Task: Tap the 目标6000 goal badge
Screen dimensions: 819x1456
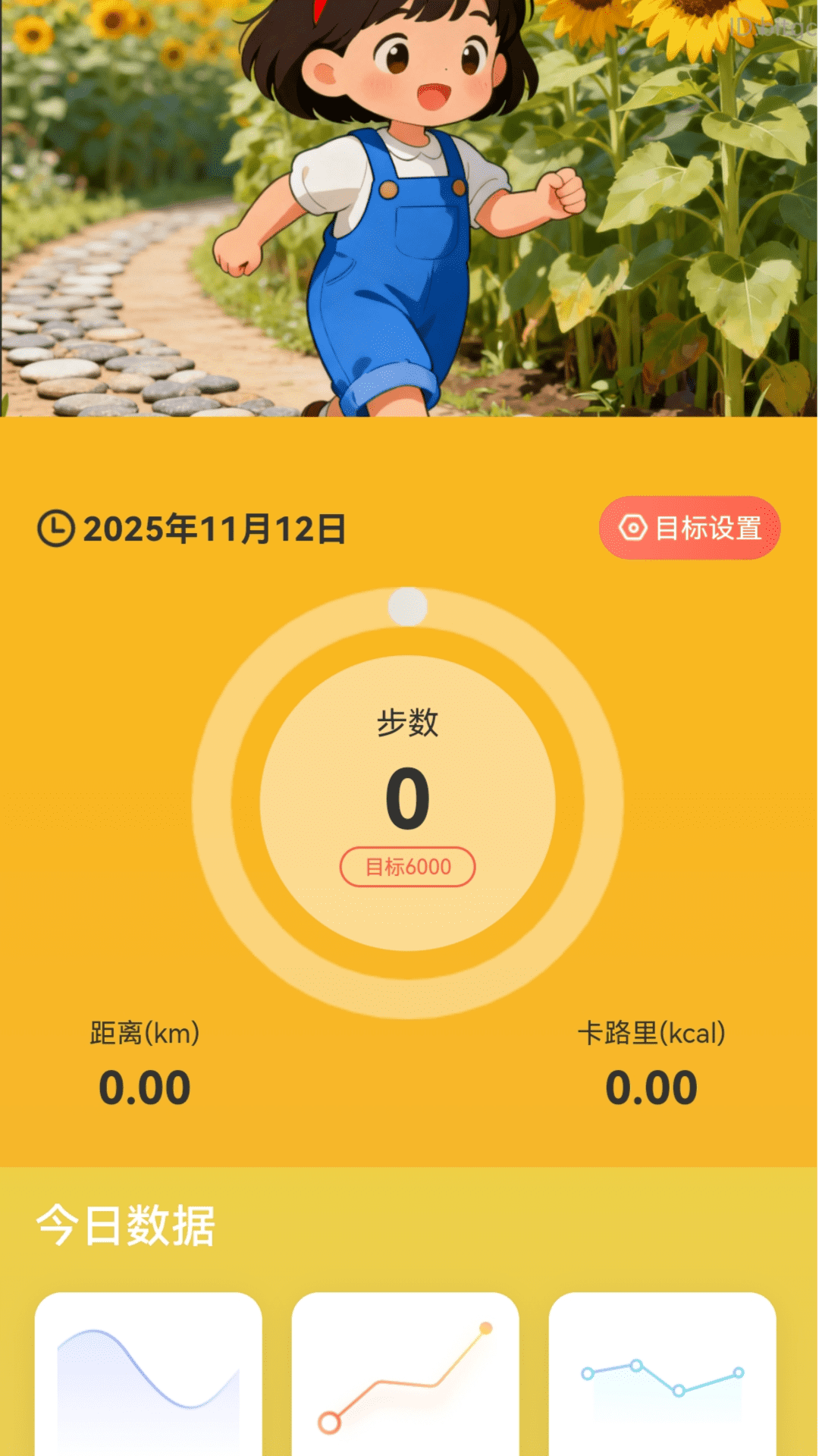Action: (407, 864)
